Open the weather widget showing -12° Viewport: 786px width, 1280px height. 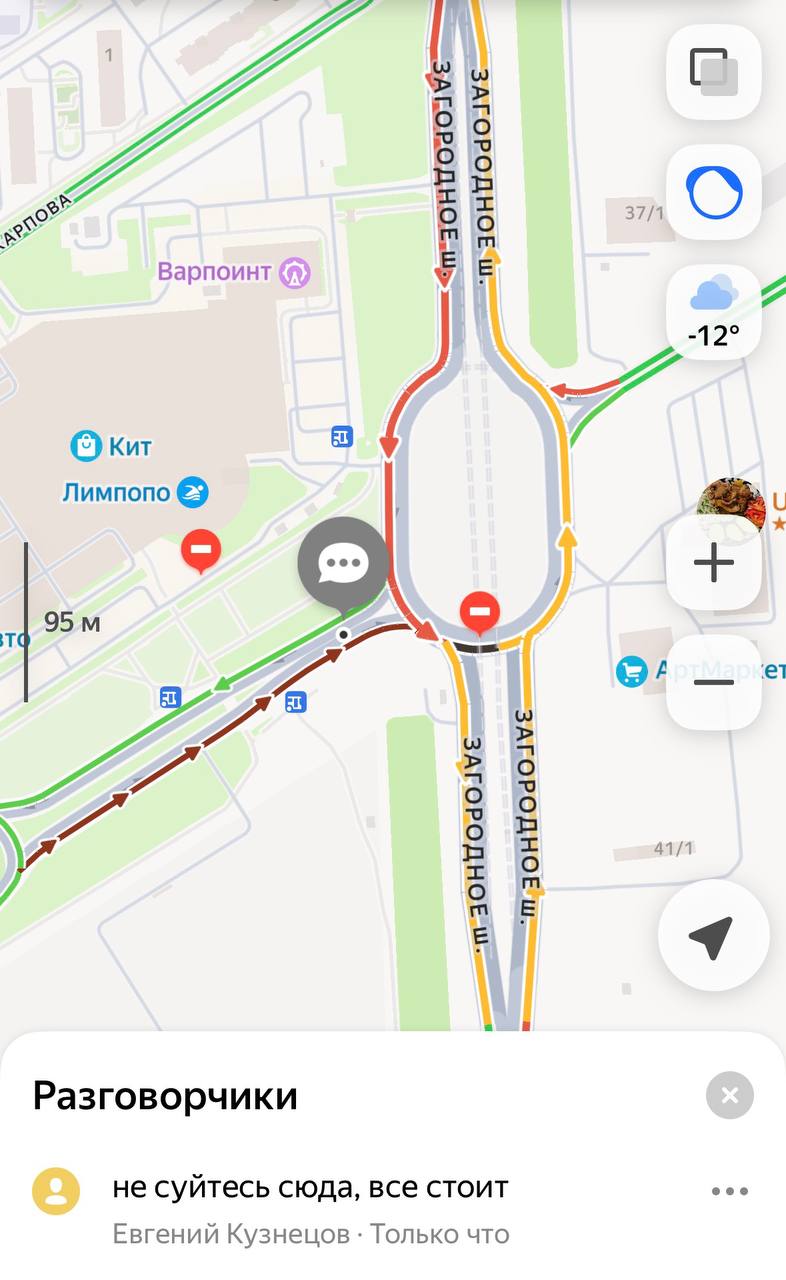(713, 312)
